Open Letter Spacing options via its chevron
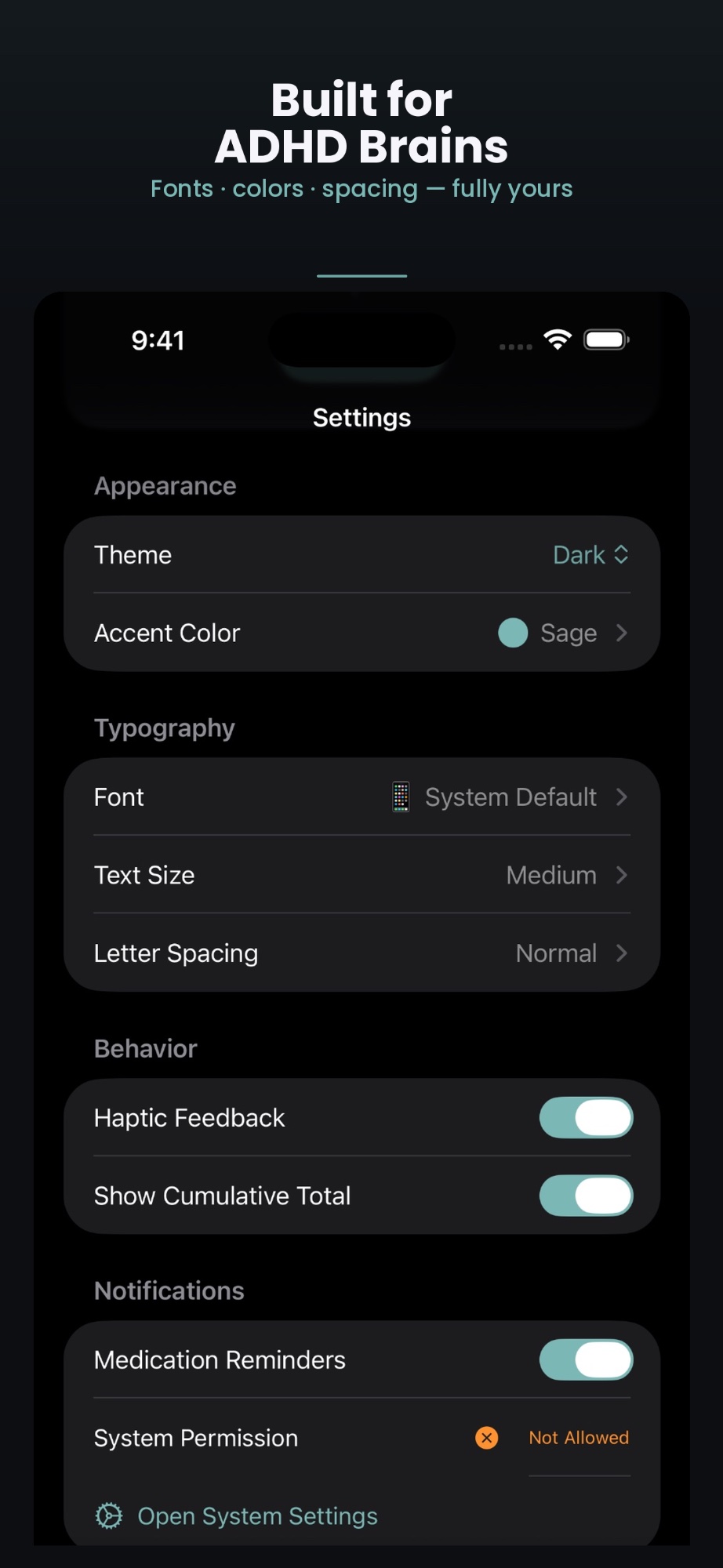This screenshot has height=1568, width=723. 622,953
